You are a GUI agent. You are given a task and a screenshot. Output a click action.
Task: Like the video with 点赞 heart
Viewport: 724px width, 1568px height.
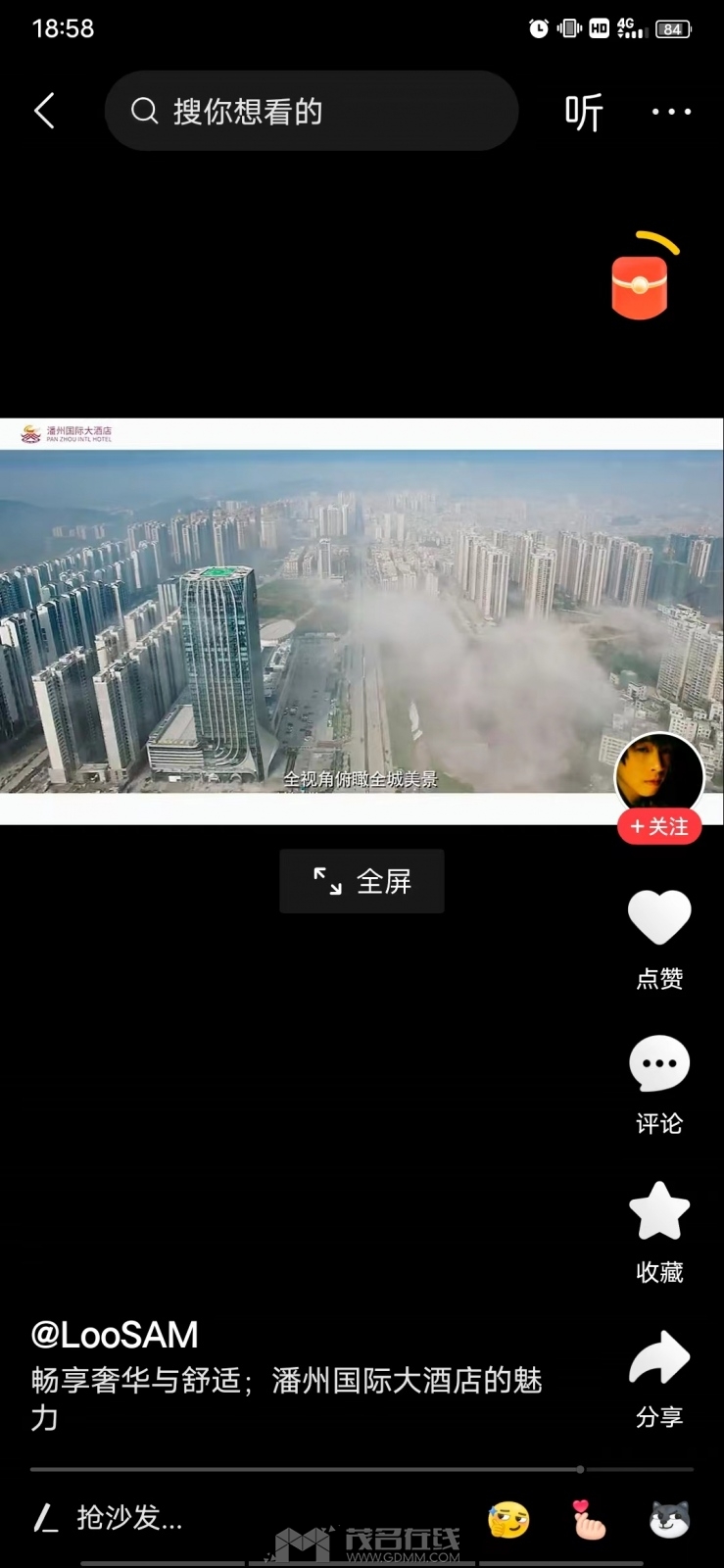[659, 918]
